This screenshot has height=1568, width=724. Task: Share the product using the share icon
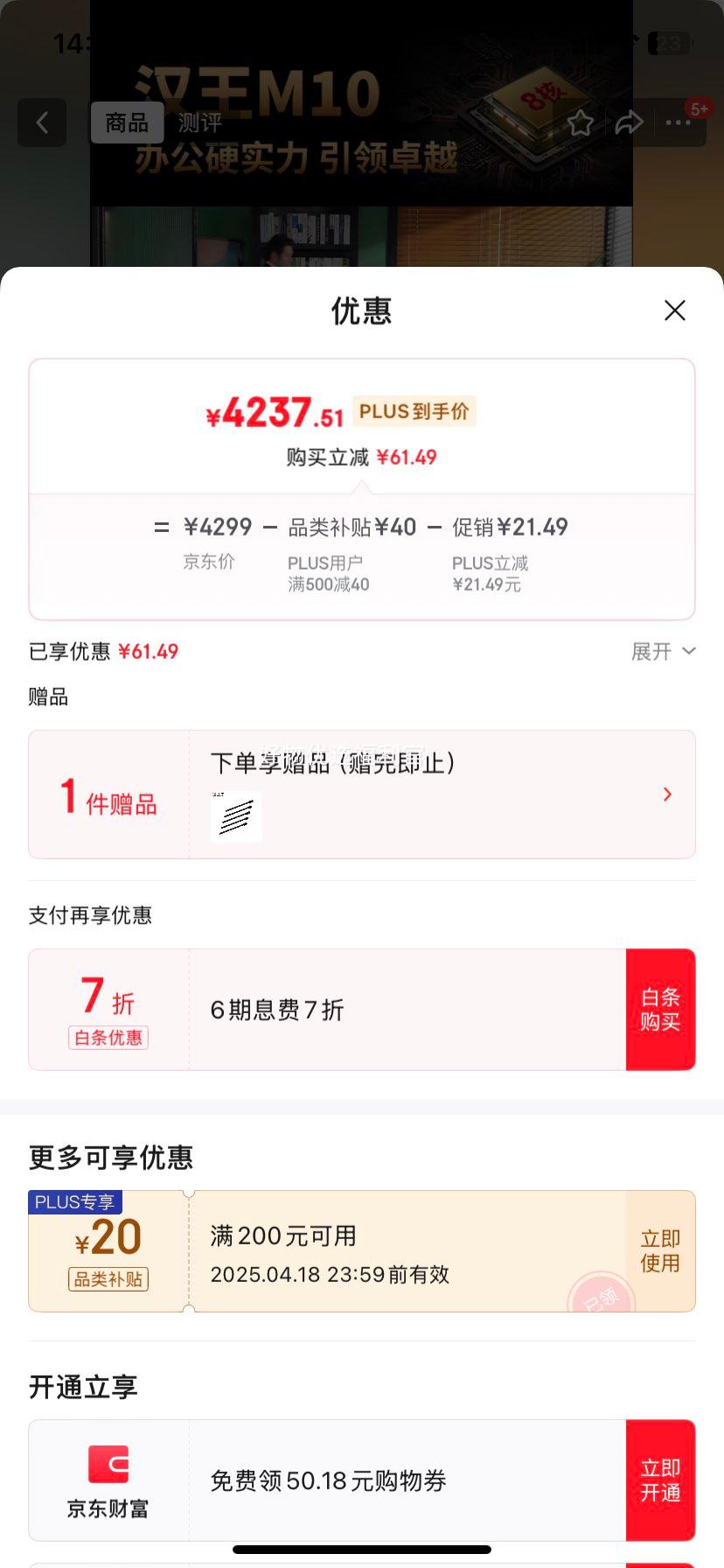click(630, 124)
